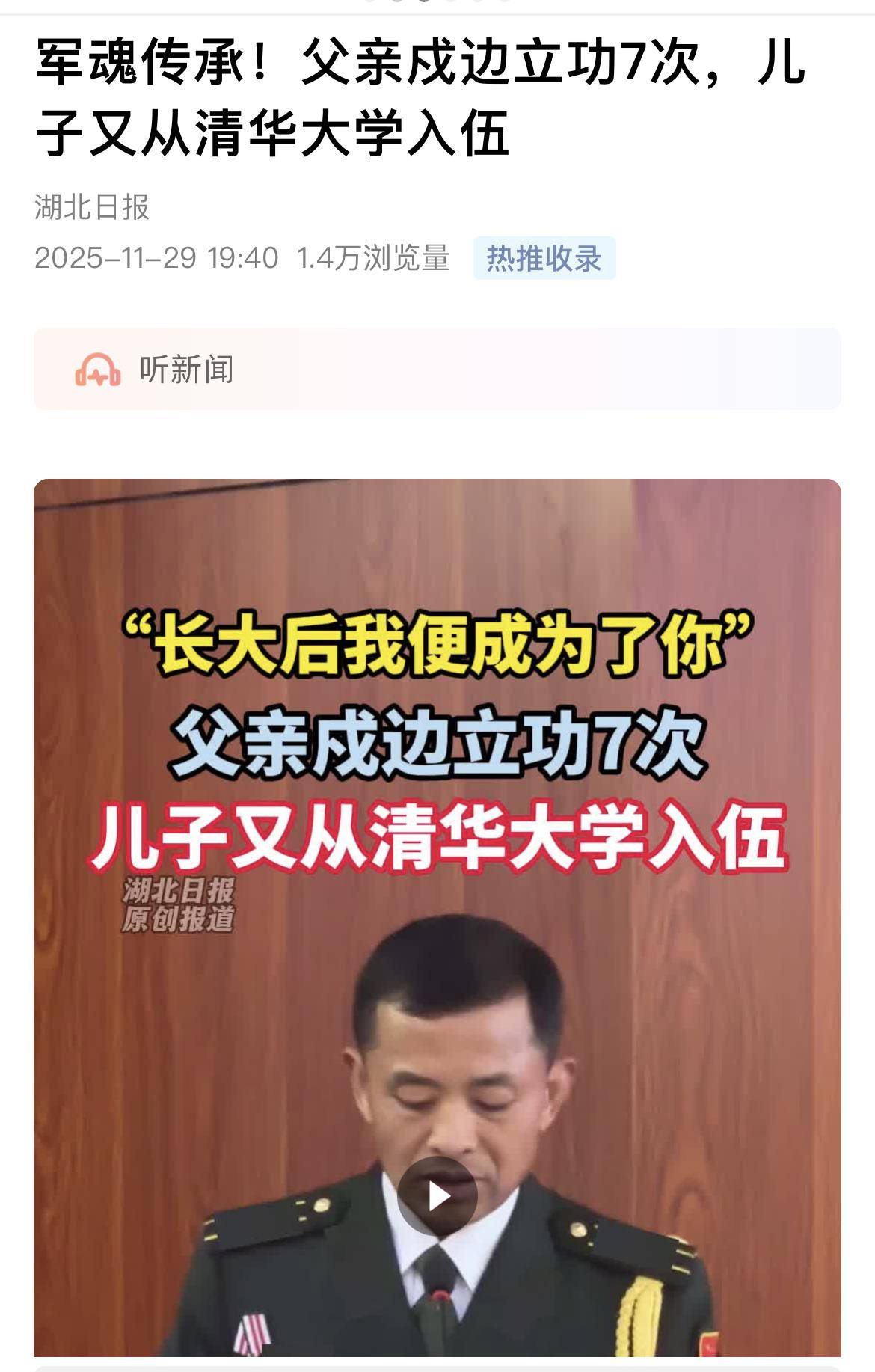Play the embedded news video

[437, 1196]
